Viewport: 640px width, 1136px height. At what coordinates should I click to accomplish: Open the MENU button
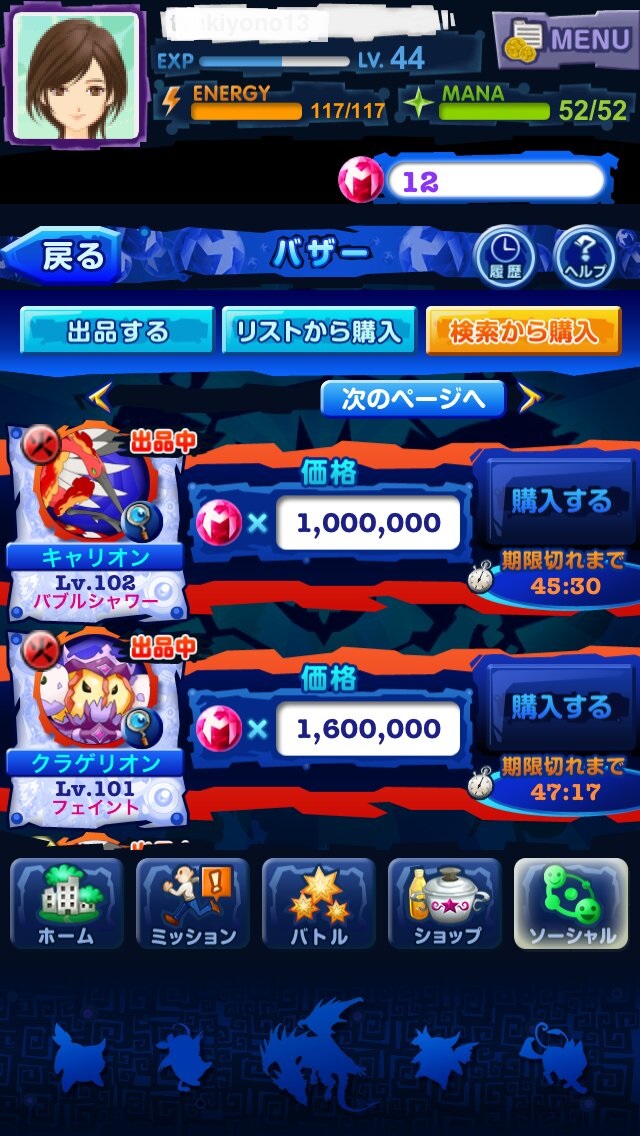(x=566, y=39)
